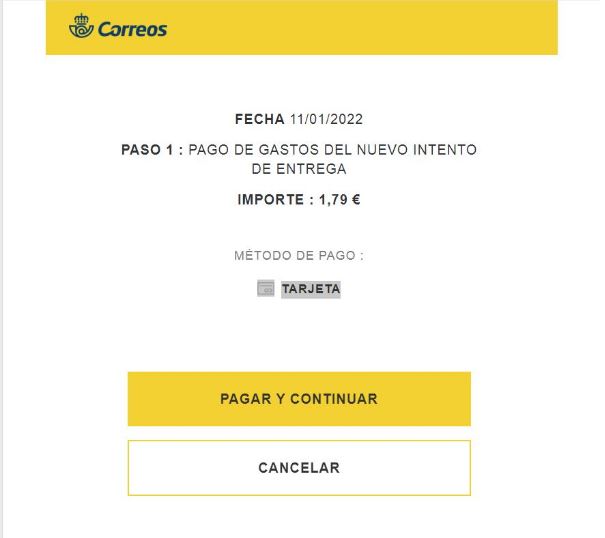The width and height of the screenshot is (605, 538).
Task: Select Tarjeta as the payment method
Action: [300, 289]
